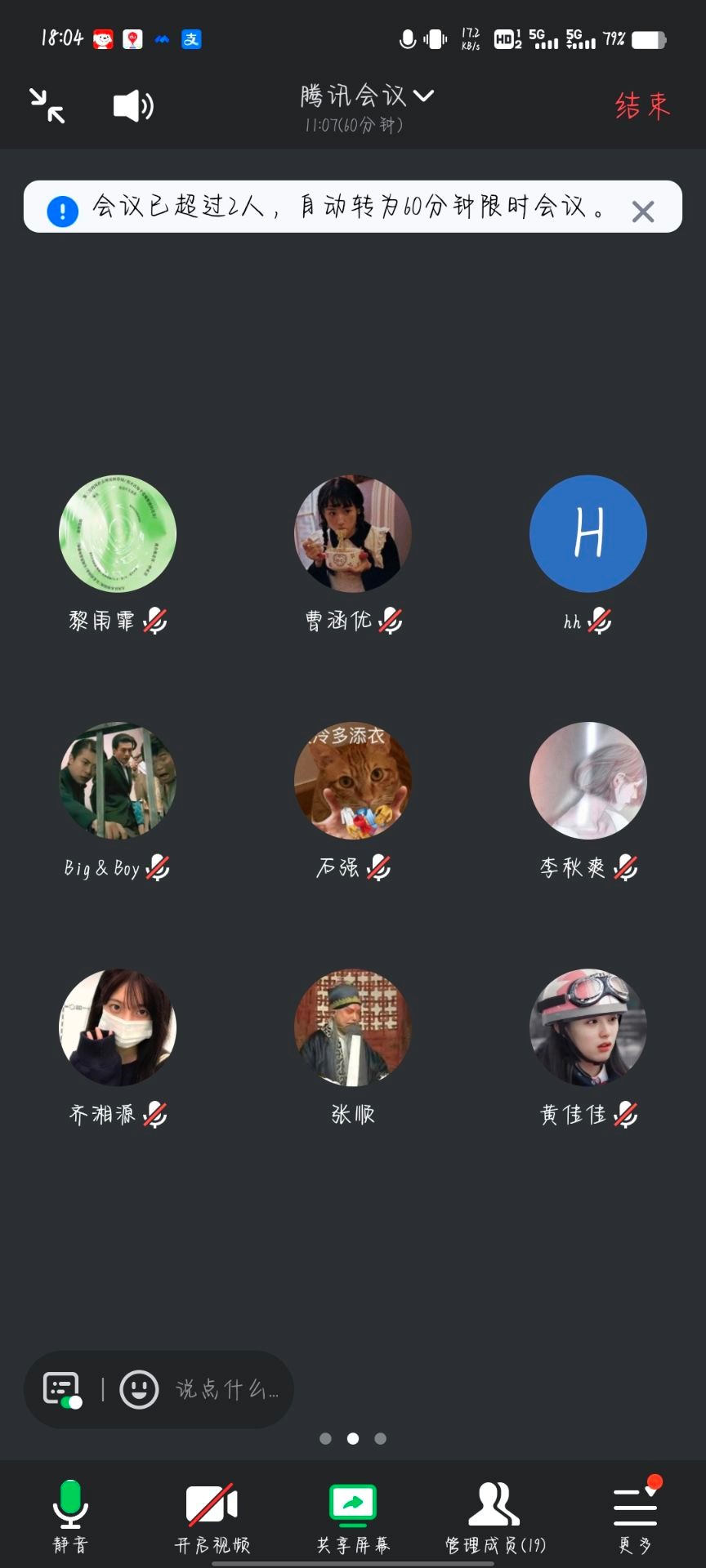Mute microphone with 静音
This screenshot has height=1568, width=706.
click(70, 1516)
